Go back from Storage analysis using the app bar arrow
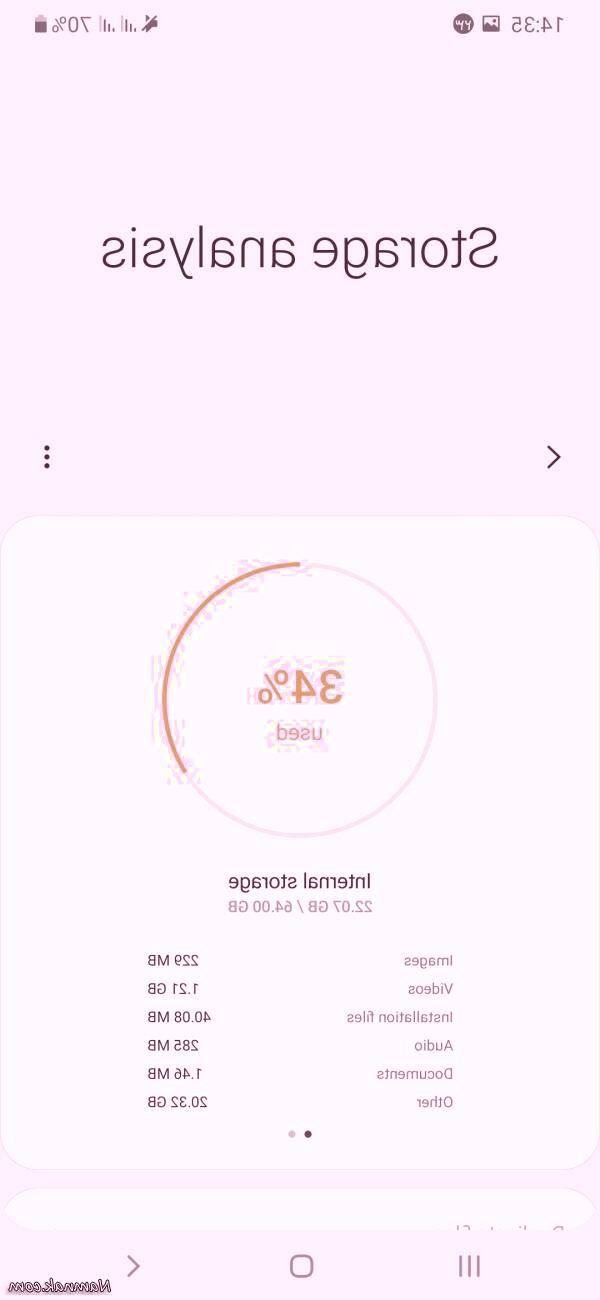 coord(553,457)
